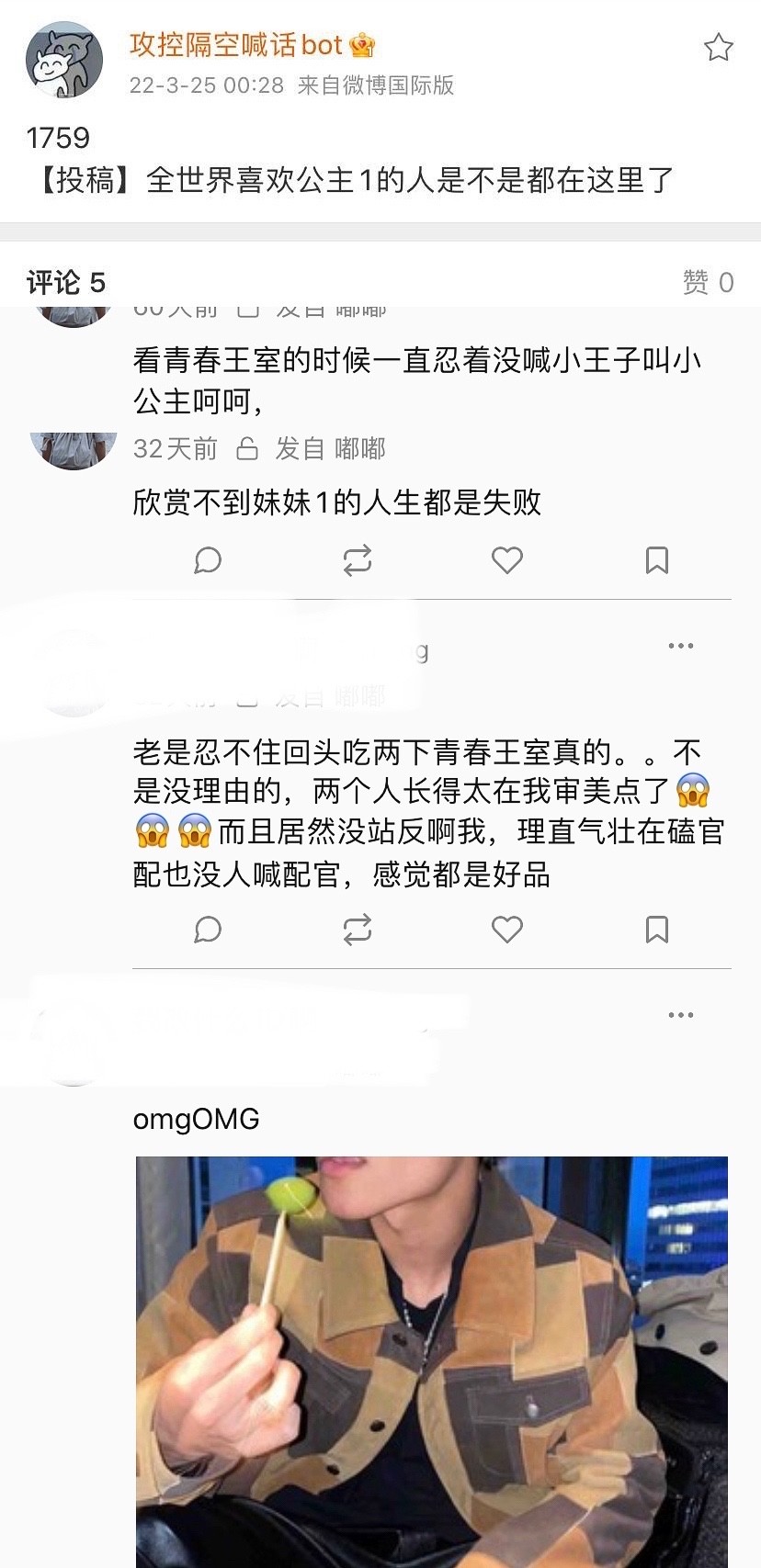Favorite this post with the star icon
Image resolution: width=761 pixels, height=1568 pixels.
718,48
